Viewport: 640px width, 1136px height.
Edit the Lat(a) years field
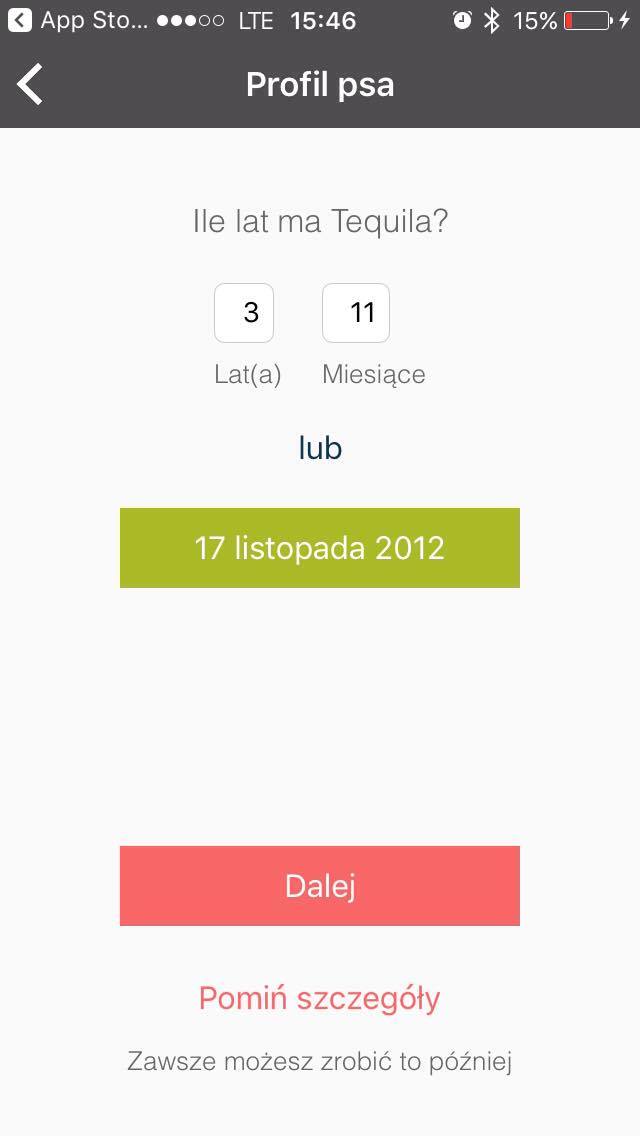pyautogui.click(x=244, y=313)
